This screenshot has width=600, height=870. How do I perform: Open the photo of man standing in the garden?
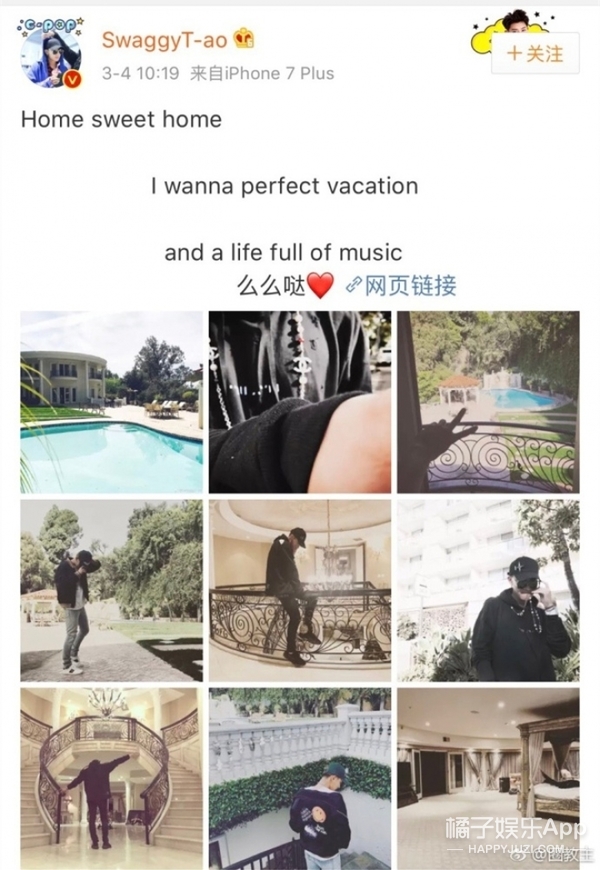click(x=110, y=590)
